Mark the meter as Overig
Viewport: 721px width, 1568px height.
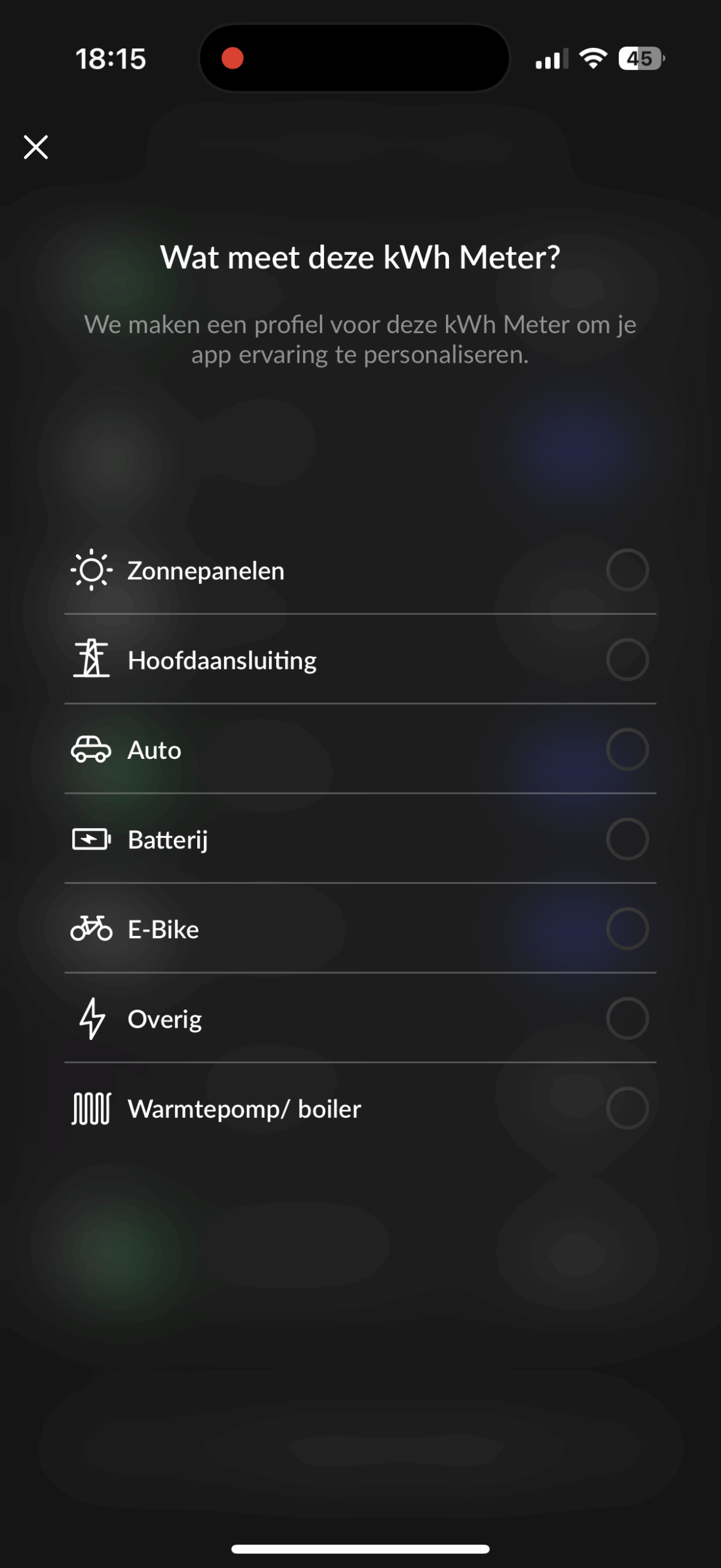627,1019
